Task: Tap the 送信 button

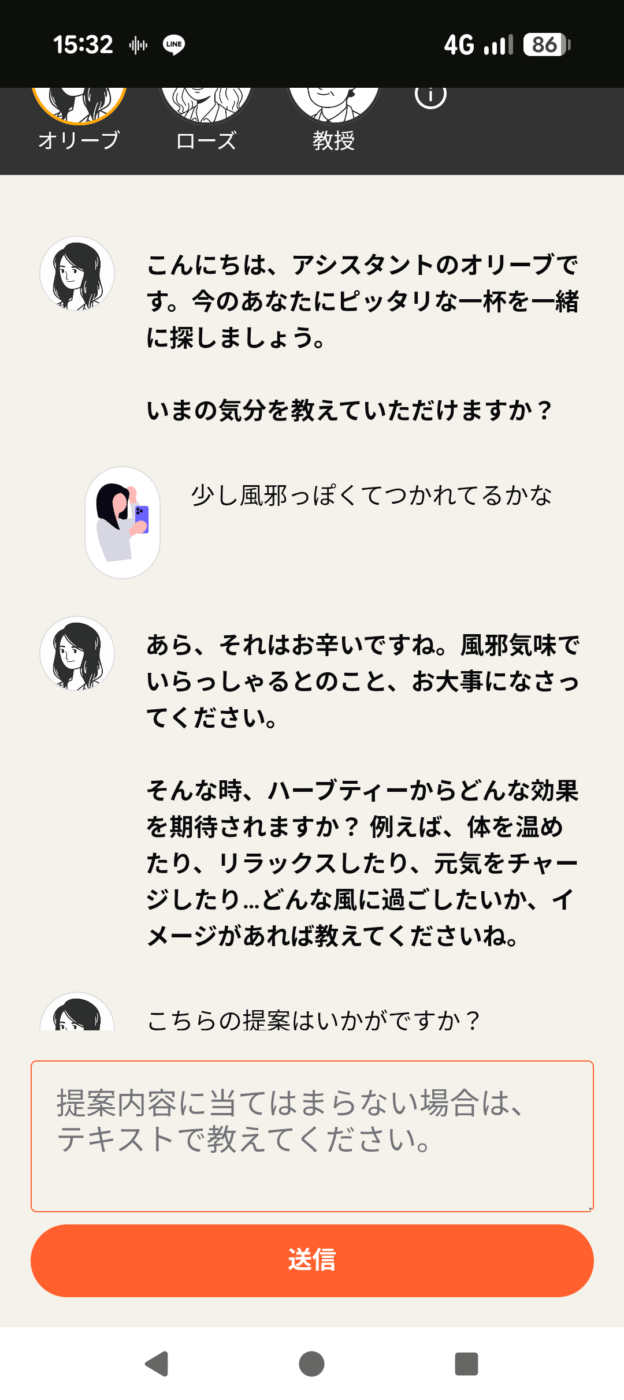Action: point(312,1260)
